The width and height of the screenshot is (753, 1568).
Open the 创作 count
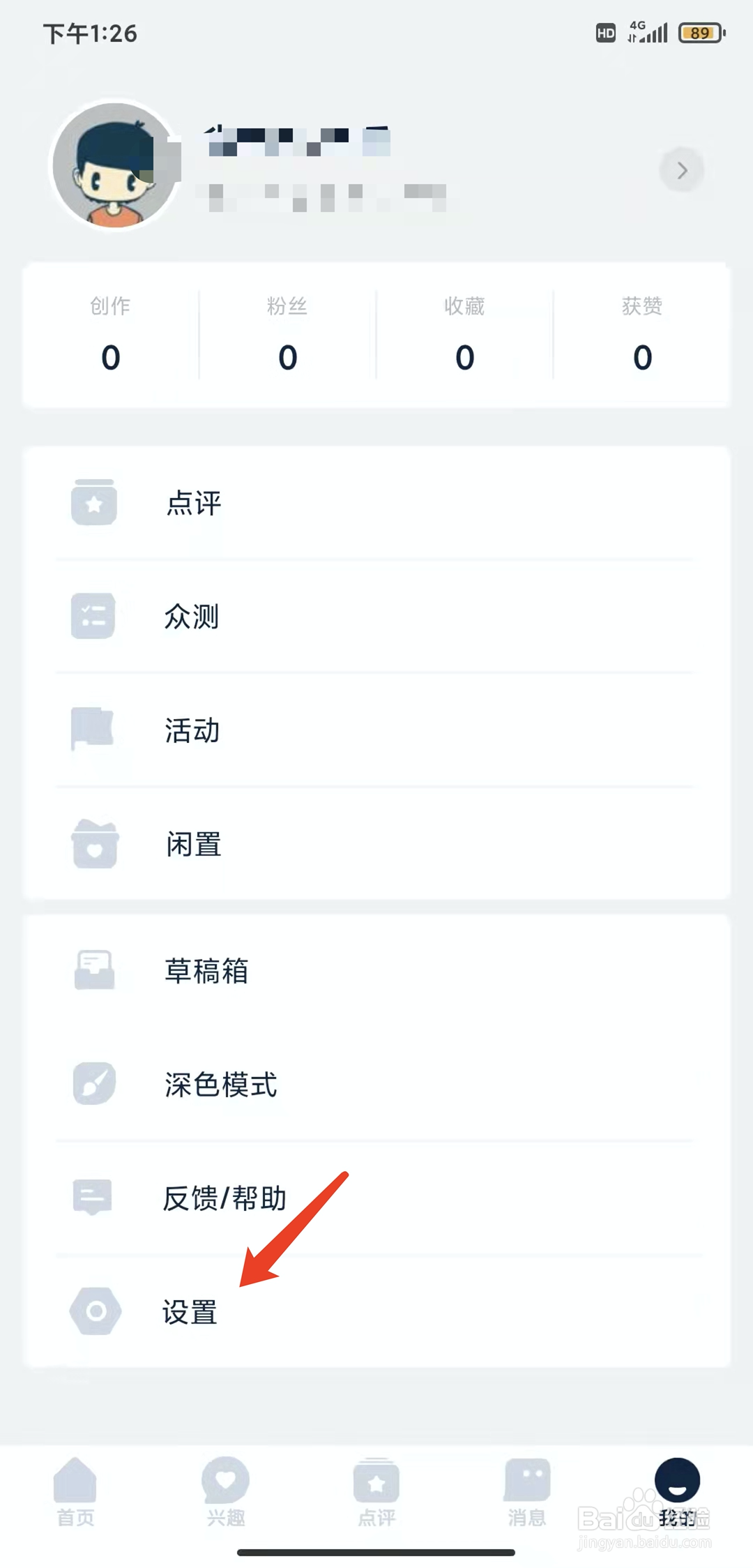(x=111, y=336)
